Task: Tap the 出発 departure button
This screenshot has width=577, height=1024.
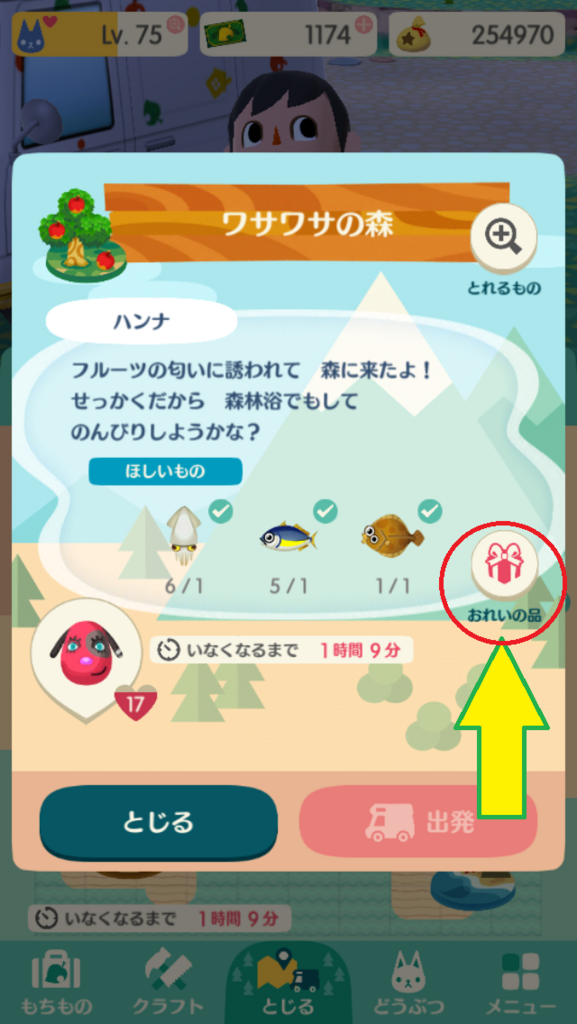Action: 418,822
